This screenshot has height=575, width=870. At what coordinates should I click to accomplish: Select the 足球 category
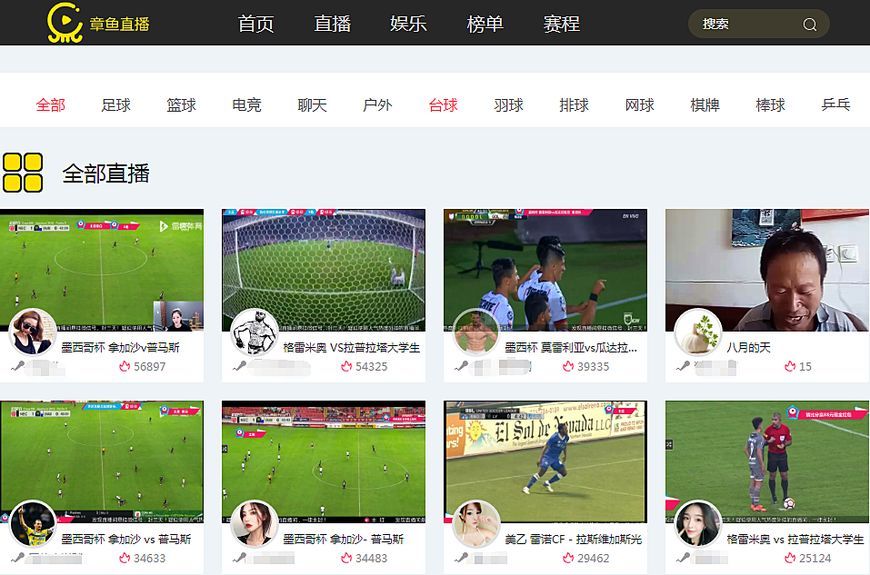[116, 105]
